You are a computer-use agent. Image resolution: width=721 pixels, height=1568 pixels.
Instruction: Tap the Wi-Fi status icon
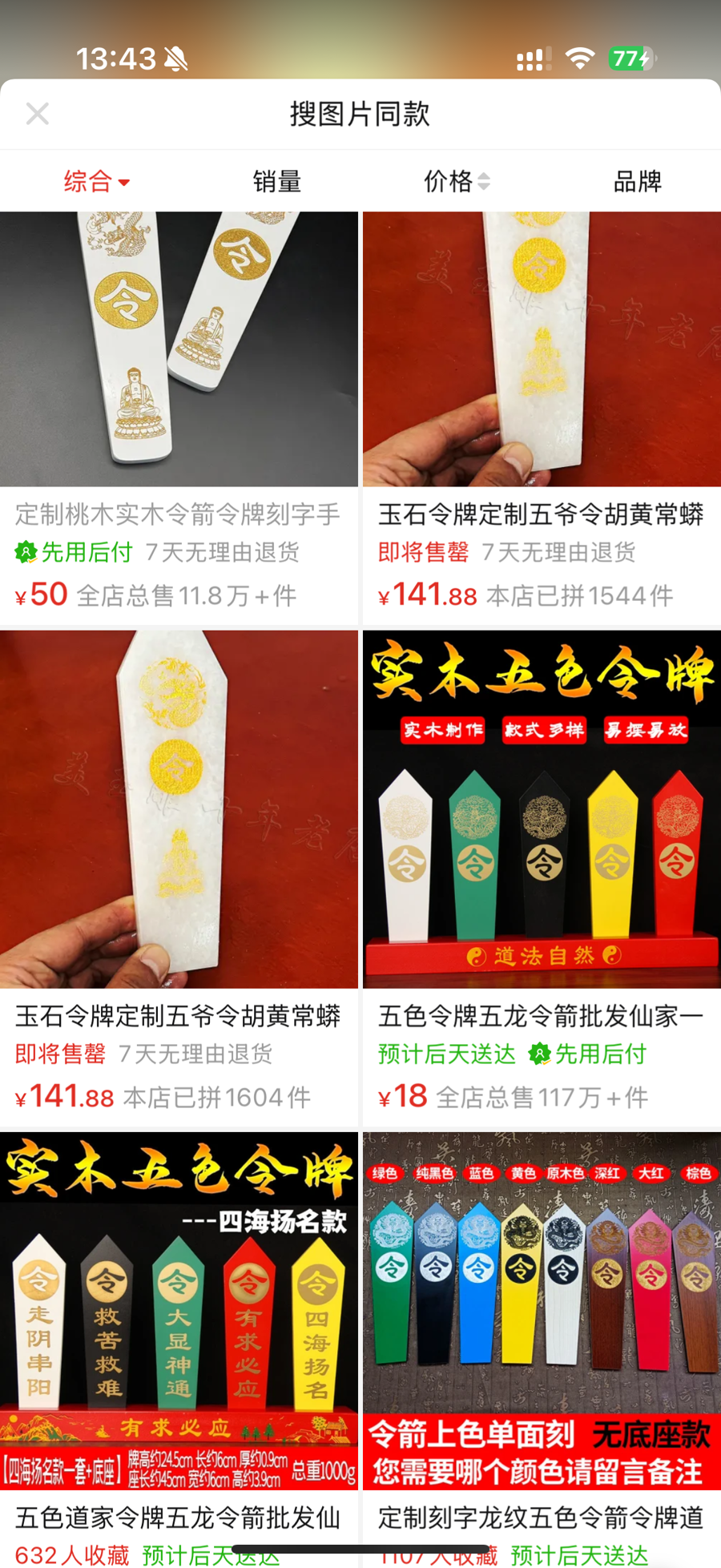pos(578,58)
